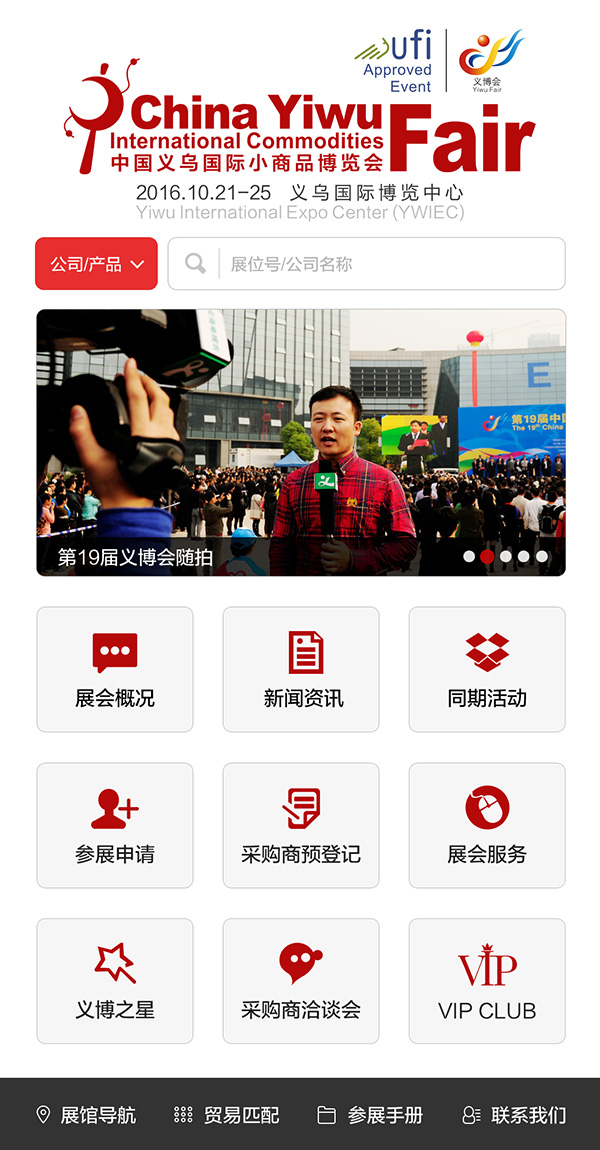View the 参展手册 exhibitor manual

tap(370, 1115)
